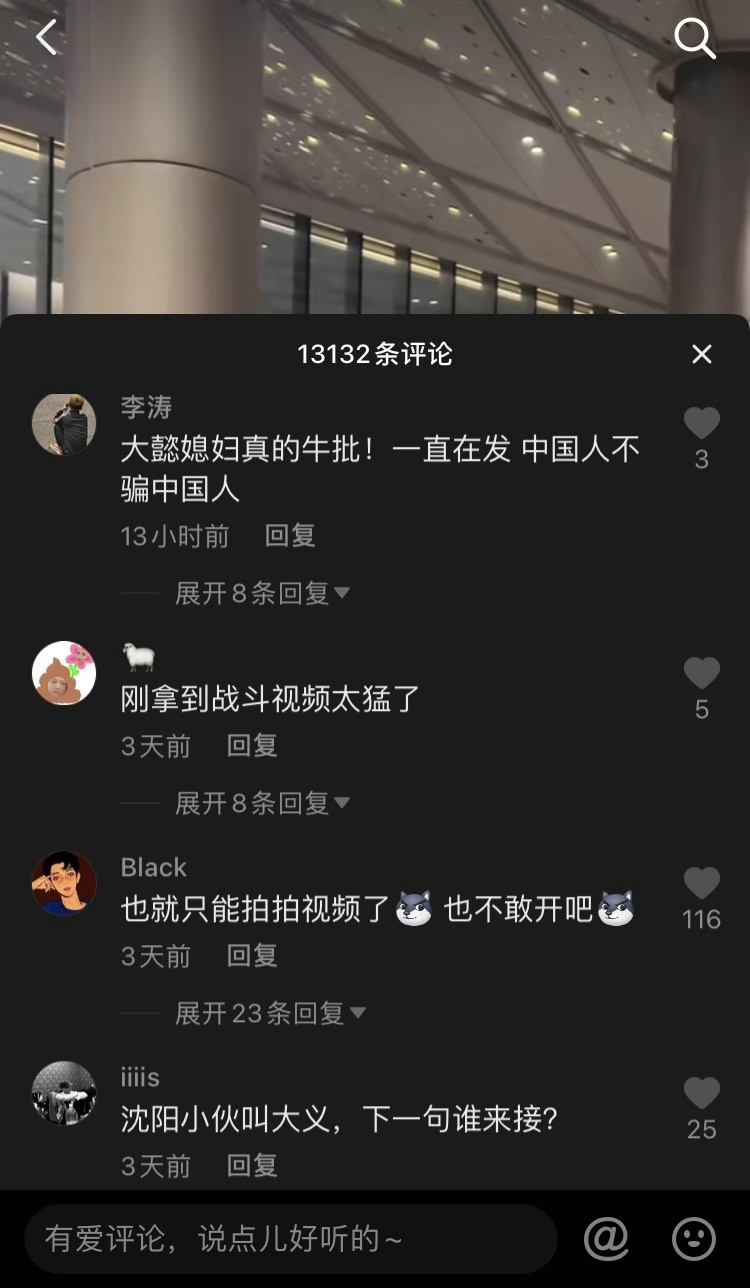The image size is (750, 1288).
Task: Mention someone with the @ icon
Action: point(606,1240)
